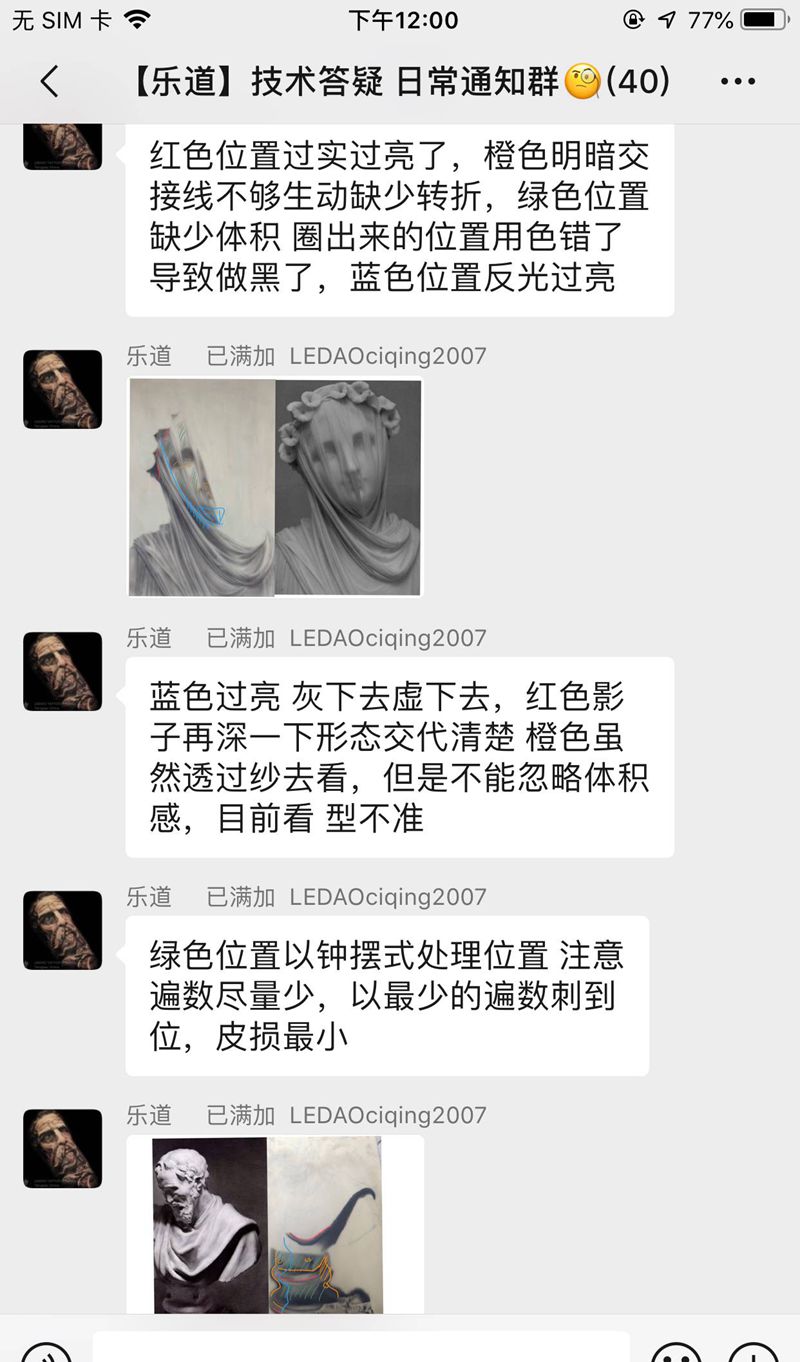Open the plus attachment menu
The height and width of the screenshot is (1362, 800).
(753, 1352)
